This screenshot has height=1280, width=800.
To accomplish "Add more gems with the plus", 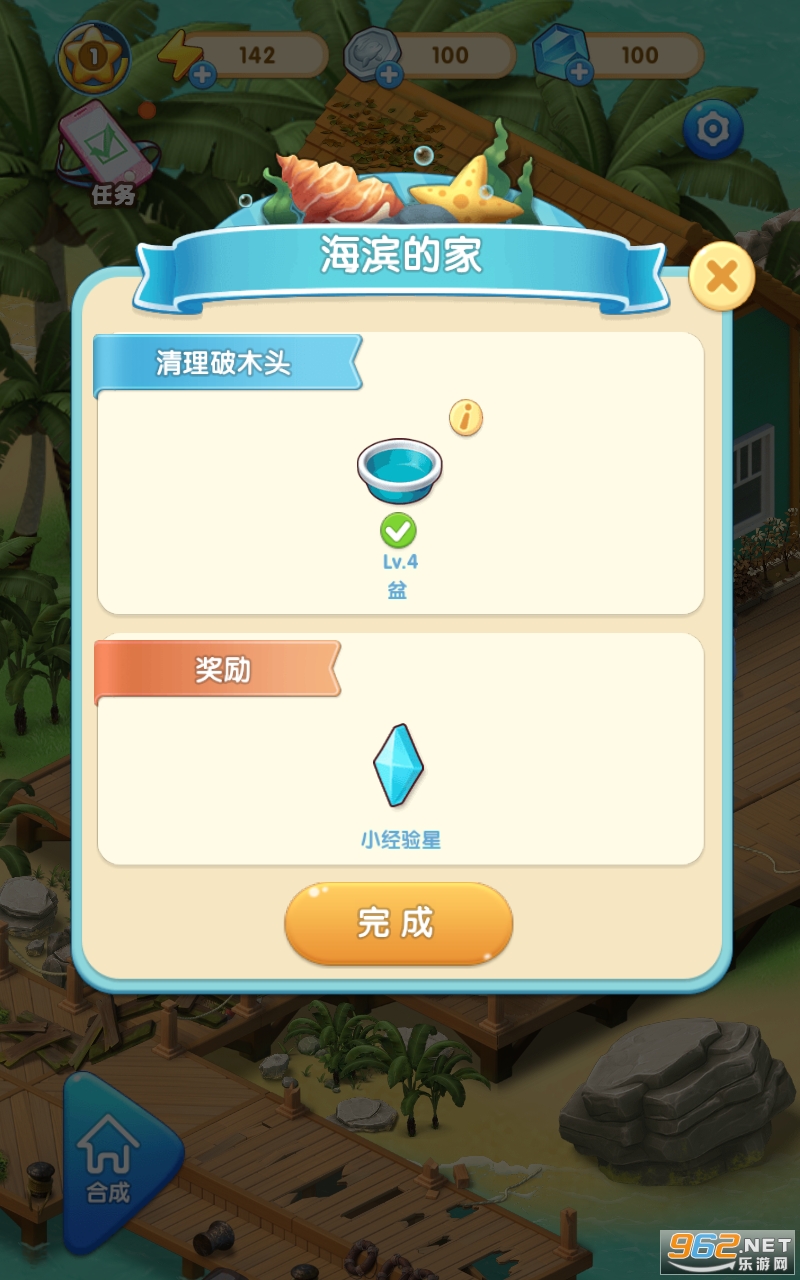I will [x=579, y=73].
